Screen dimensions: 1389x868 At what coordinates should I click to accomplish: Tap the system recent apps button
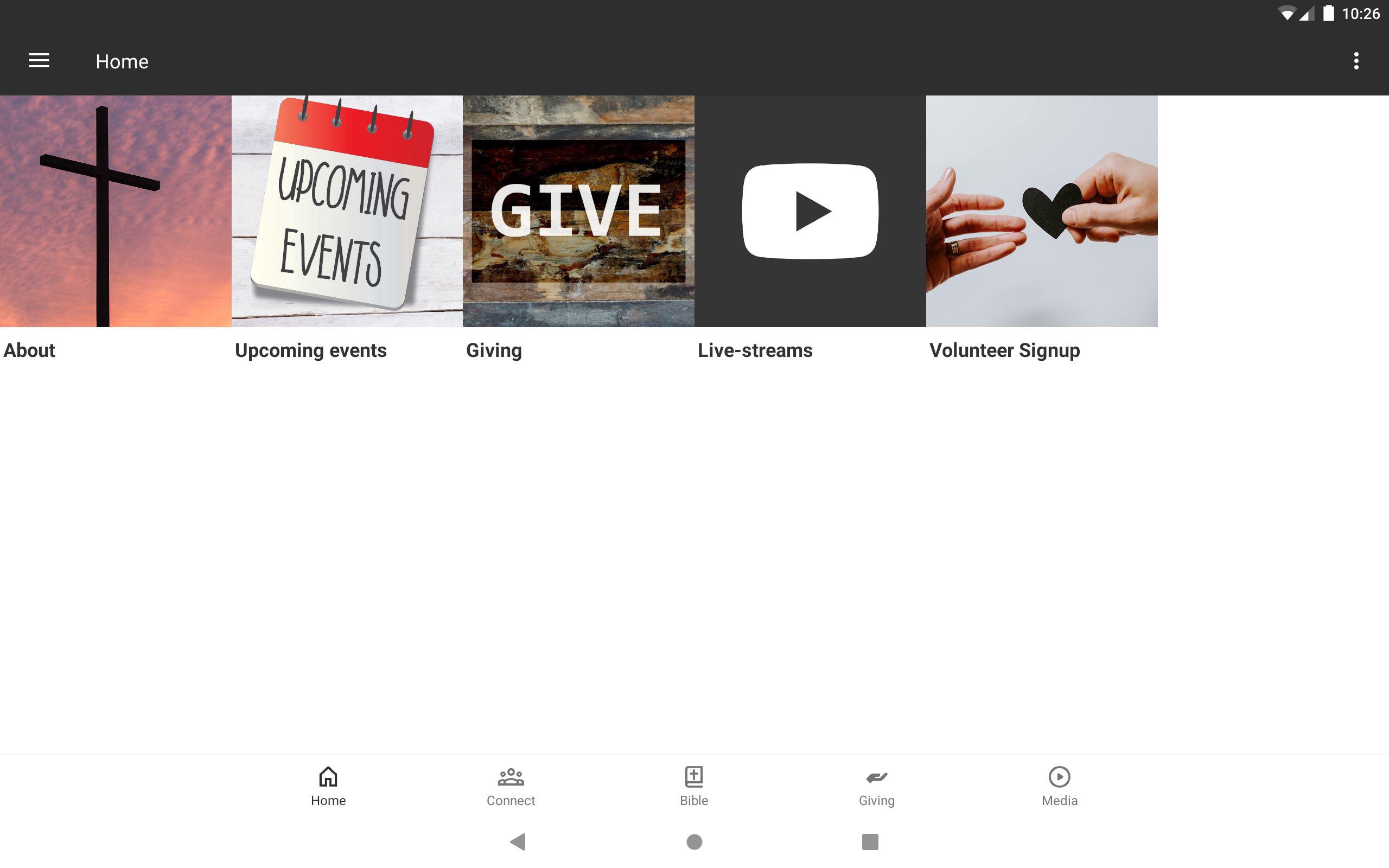(x=870, y=841)
